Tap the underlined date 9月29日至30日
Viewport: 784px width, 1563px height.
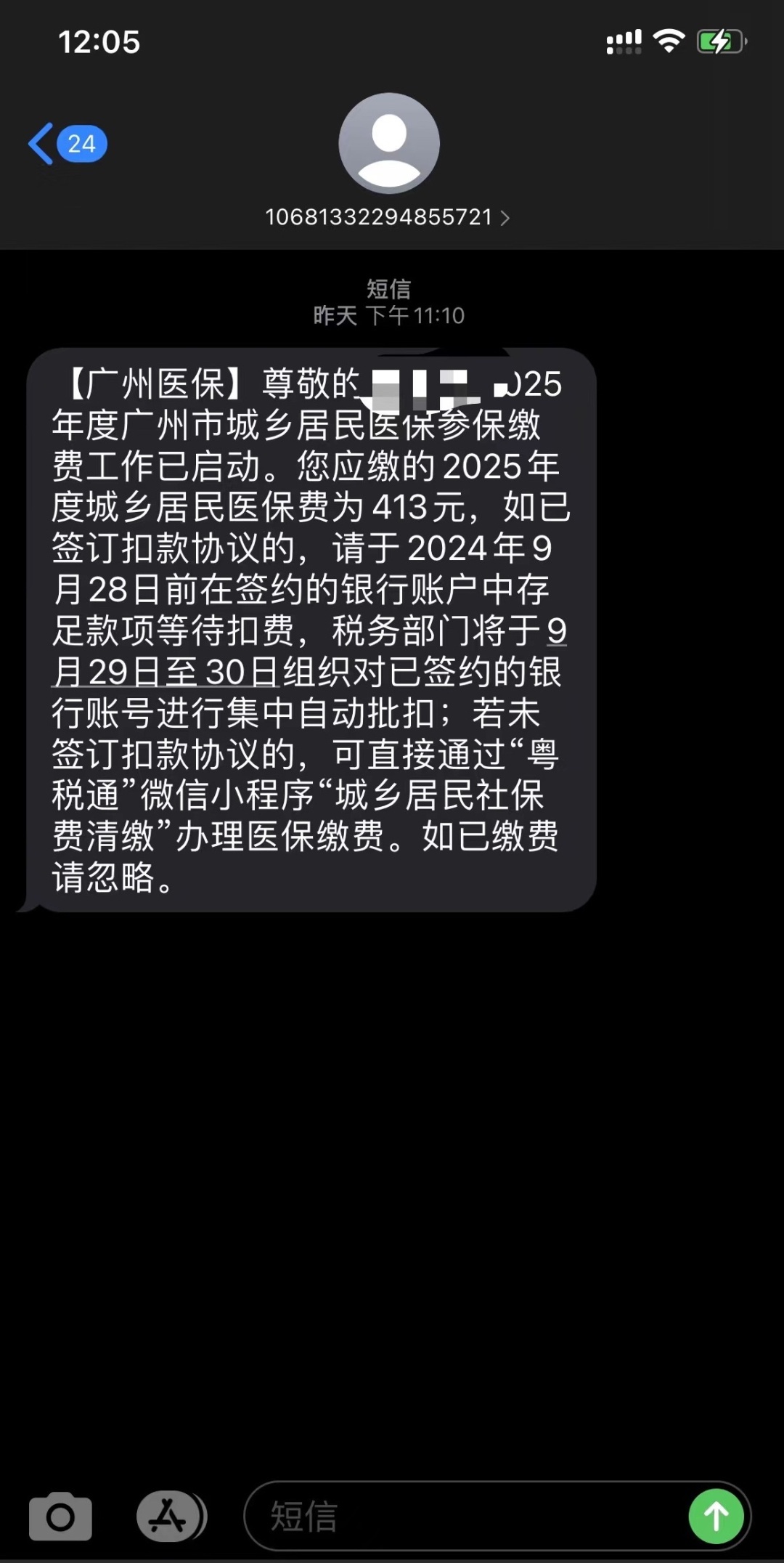click(167, 671)
